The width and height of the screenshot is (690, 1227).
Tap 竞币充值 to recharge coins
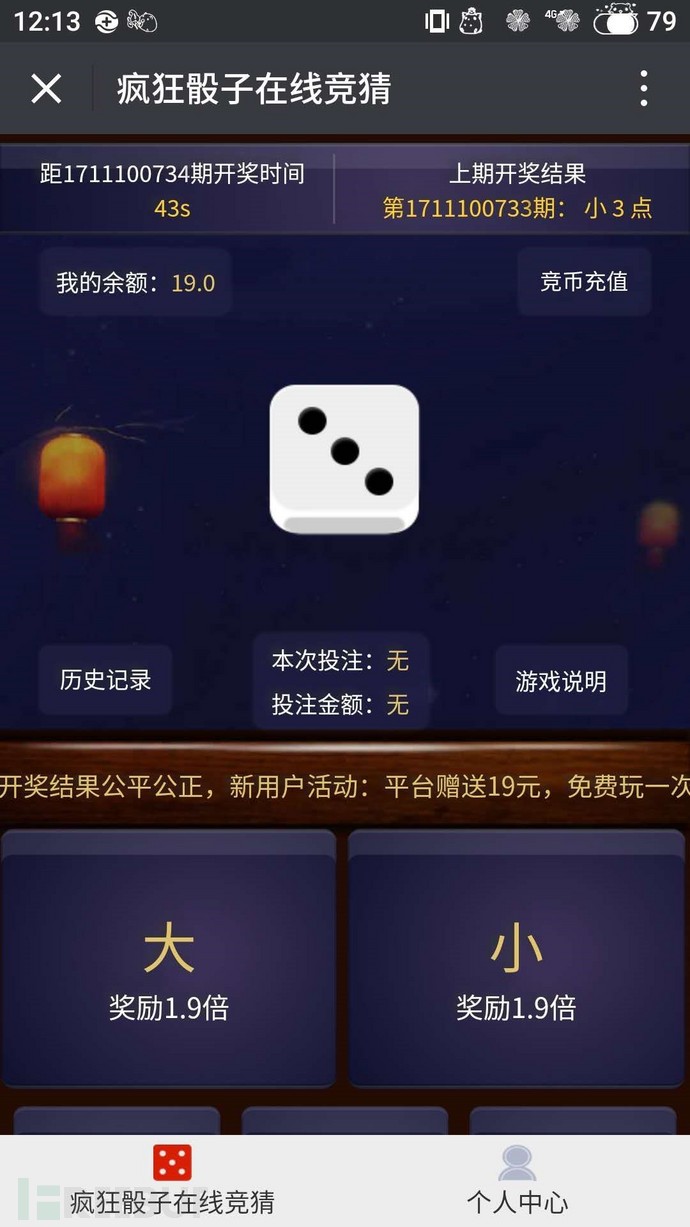pos(584,282)
